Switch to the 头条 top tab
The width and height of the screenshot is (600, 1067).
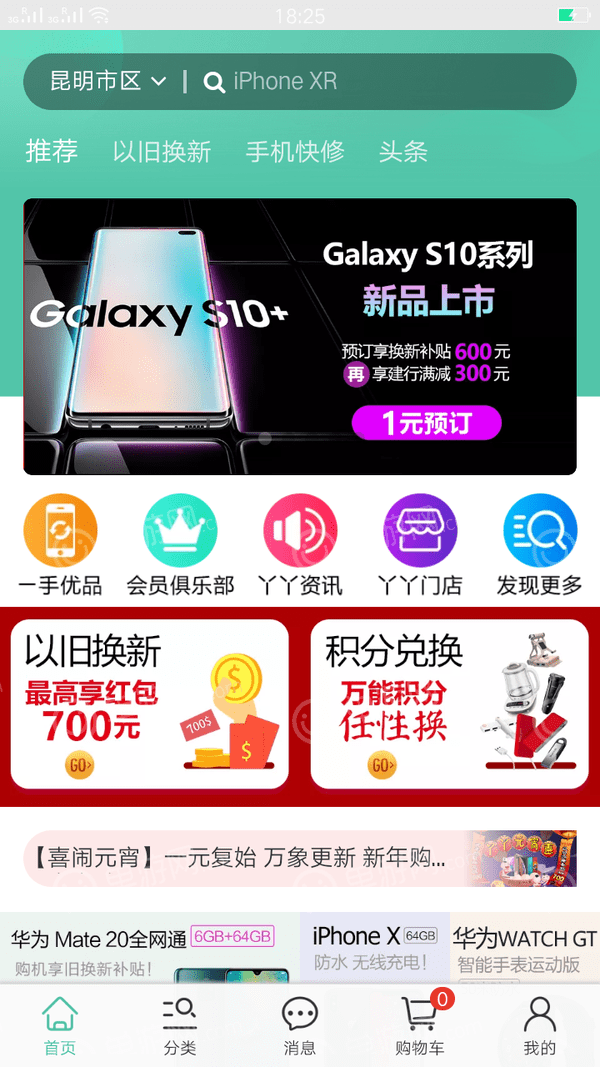403,152
